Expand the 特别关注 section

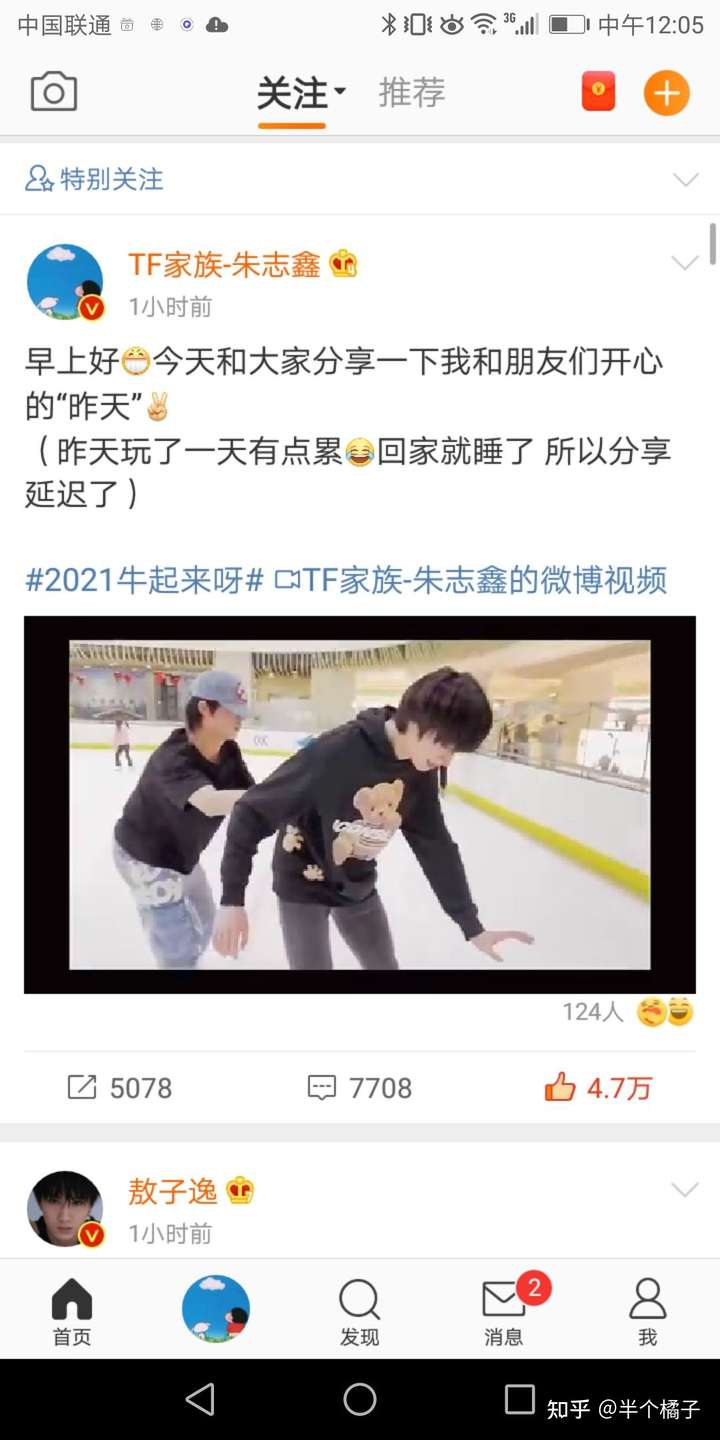click(685, 180)
